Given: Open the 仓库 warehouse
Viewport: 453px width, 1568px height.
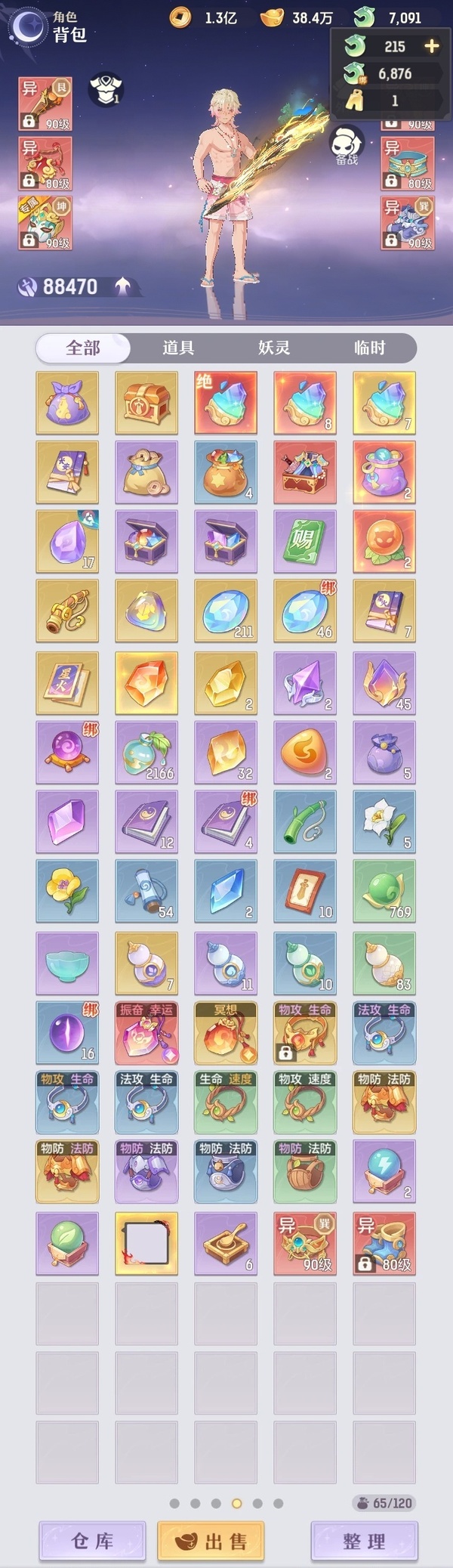Looking at the screenshot, I should pos(92,1542).
